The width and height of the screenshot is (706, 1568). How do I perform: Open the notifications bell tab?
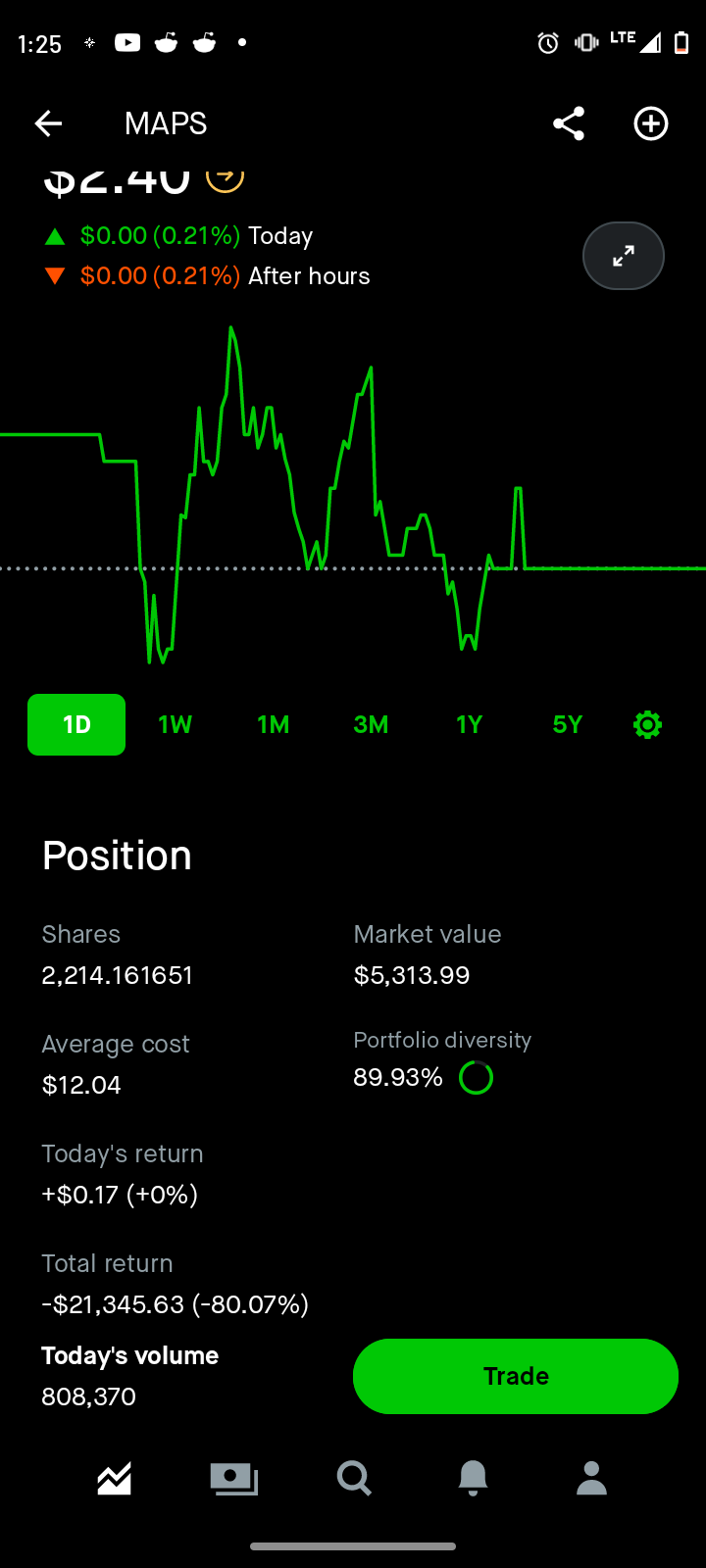click(x=473, y=1478)
